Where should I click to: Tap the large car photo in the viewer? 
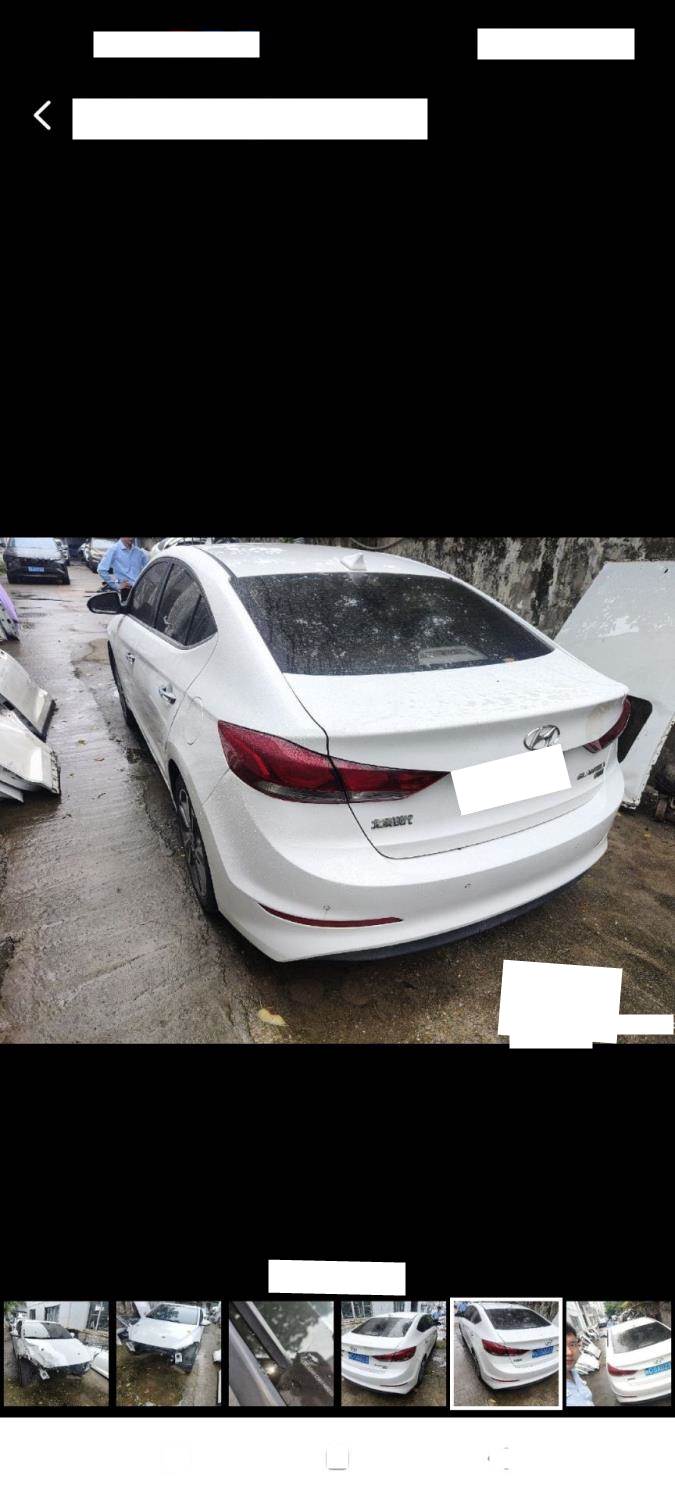(337, 790)
